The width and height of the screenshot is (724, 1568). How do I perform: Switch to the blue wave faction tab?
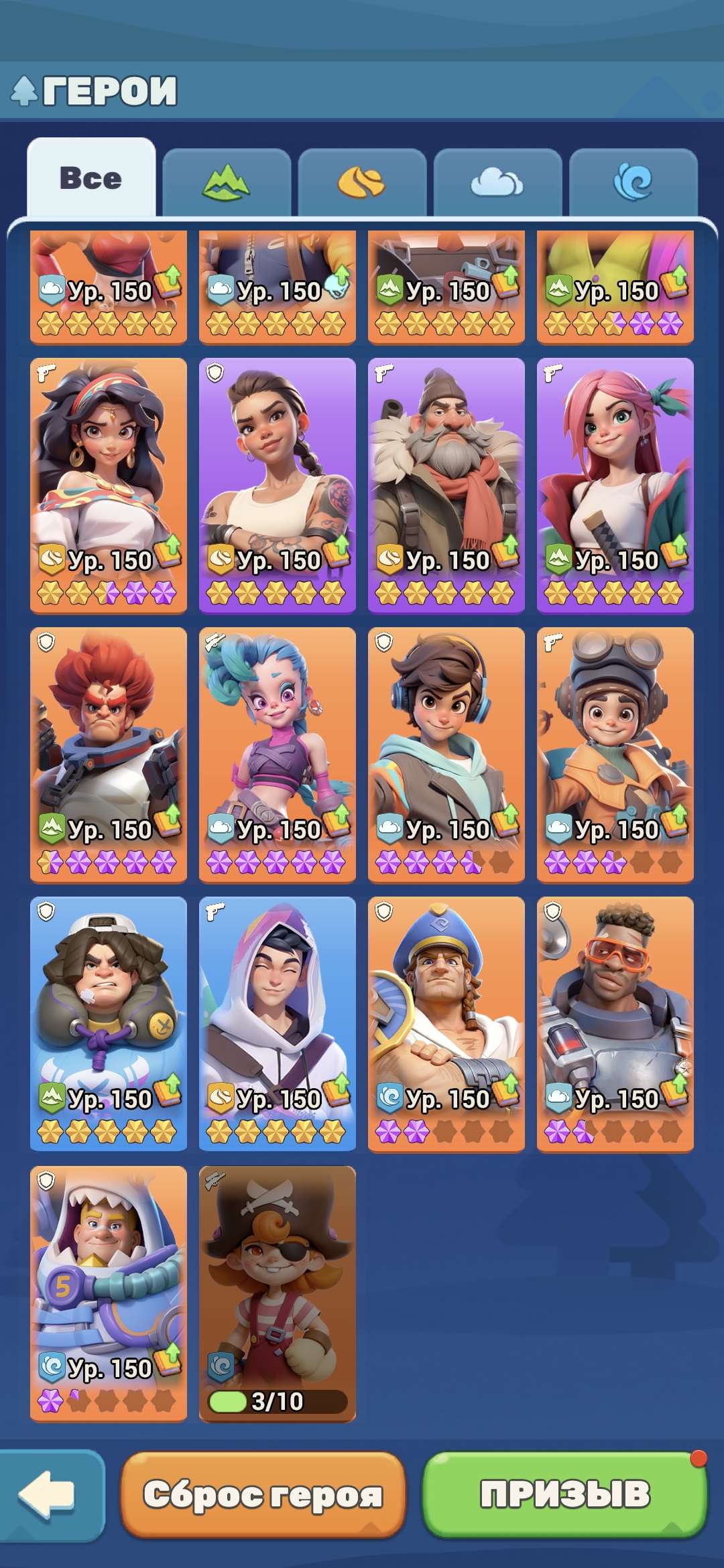click(x=633, y=182)
